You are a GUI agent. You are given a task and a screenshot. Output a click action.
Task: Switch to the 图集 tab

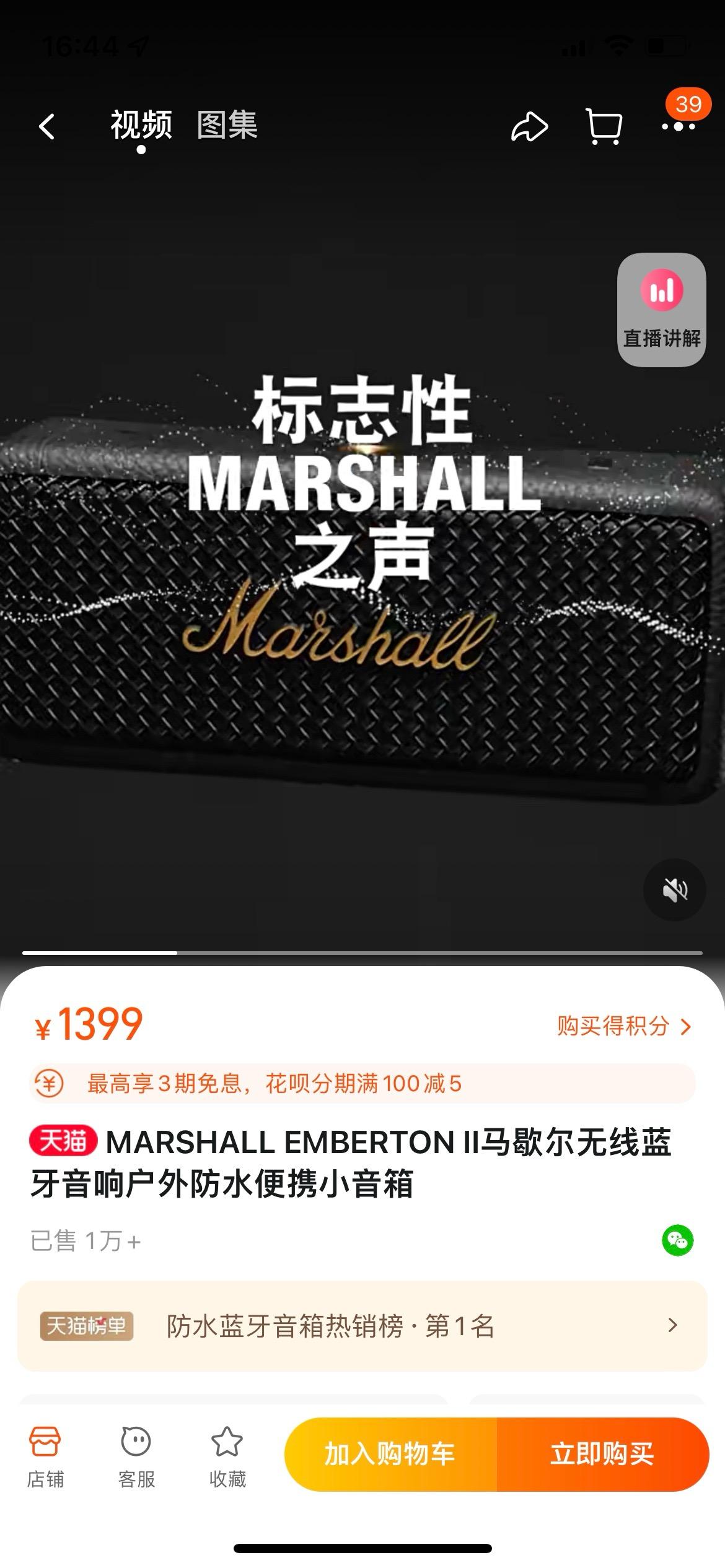(x=227, y=125)
